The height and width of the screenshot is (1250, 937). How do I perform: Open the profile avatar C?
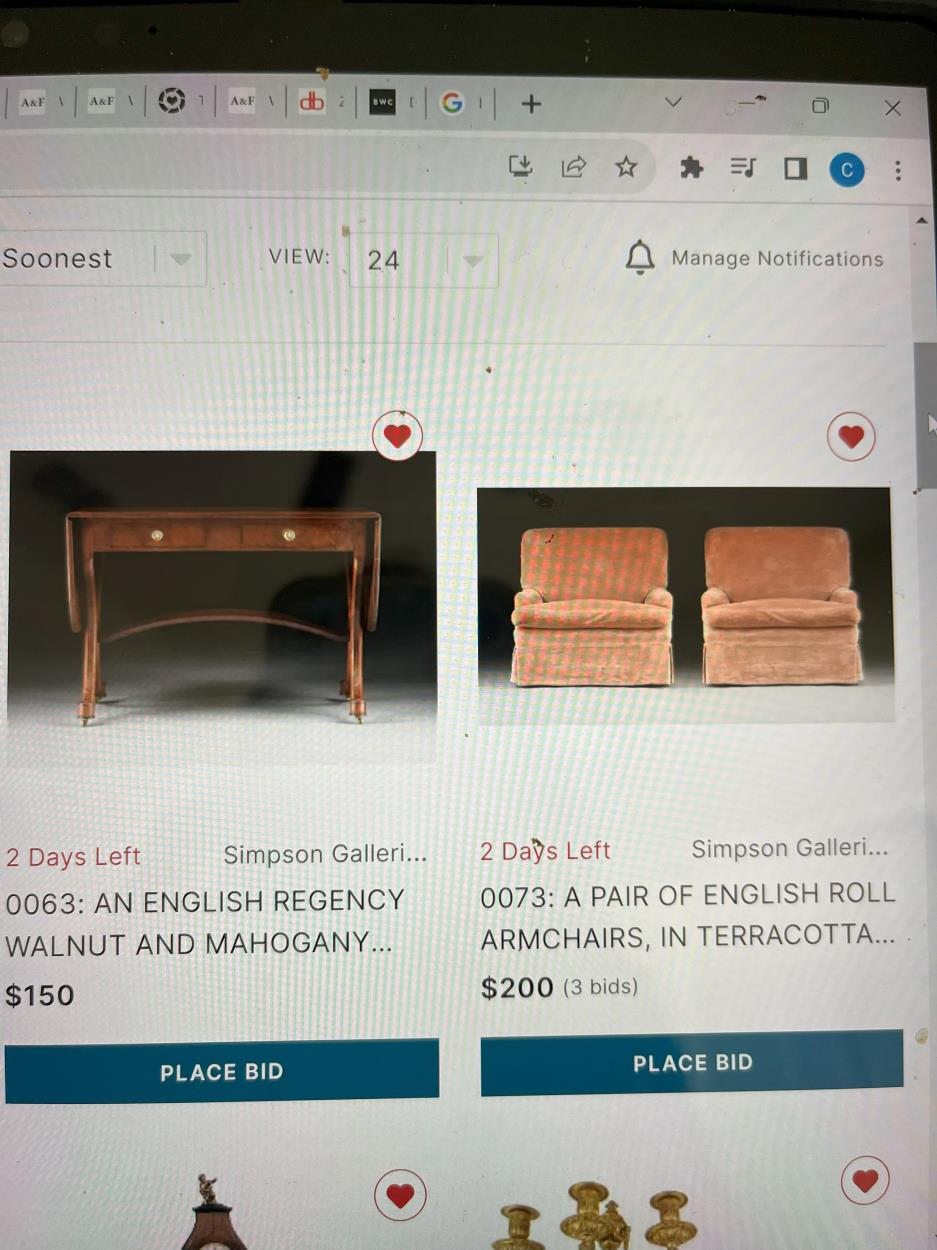[x=846, y=170]
